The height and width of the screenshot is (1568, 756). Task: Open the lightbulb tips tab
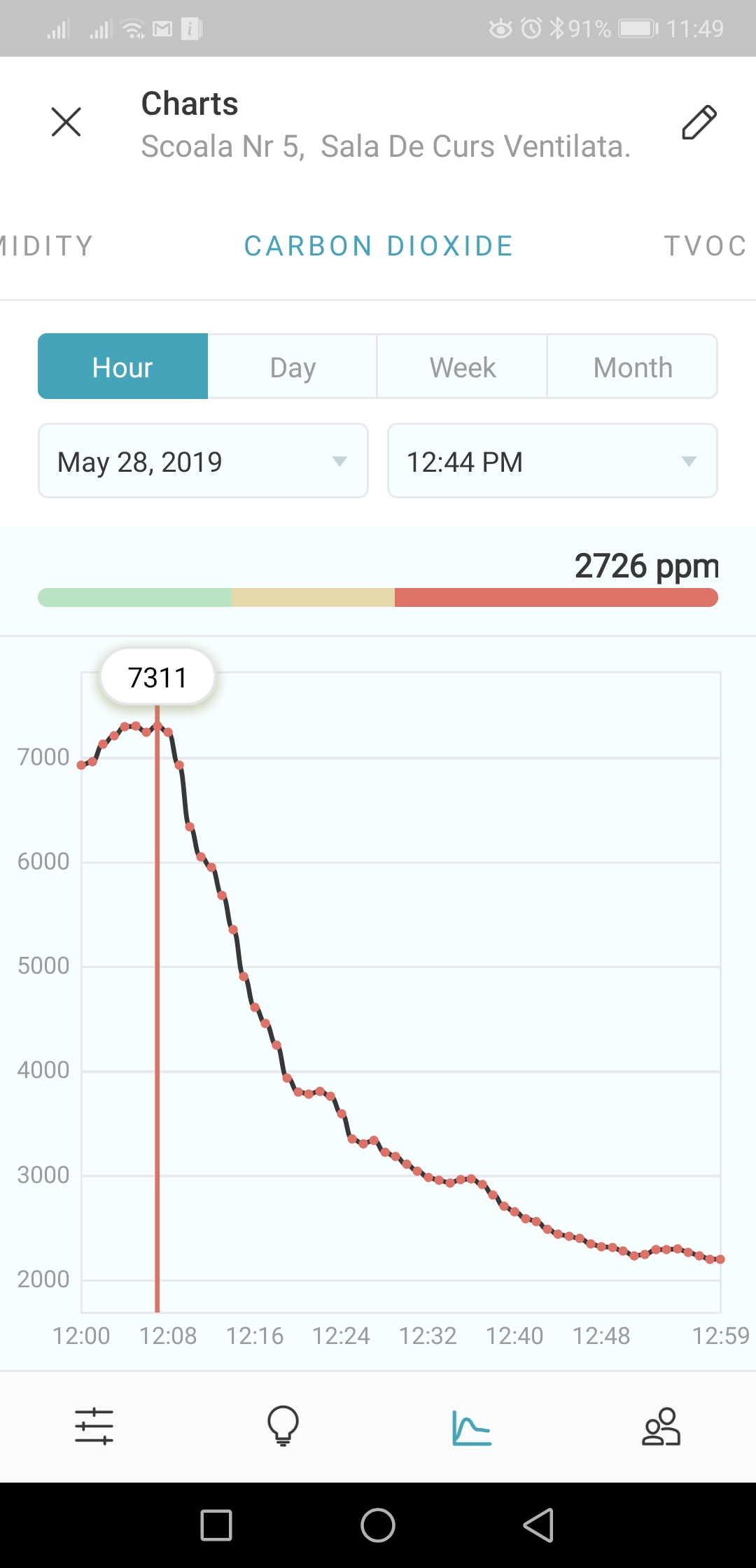pyautogui.click(x=283, y=1427)
